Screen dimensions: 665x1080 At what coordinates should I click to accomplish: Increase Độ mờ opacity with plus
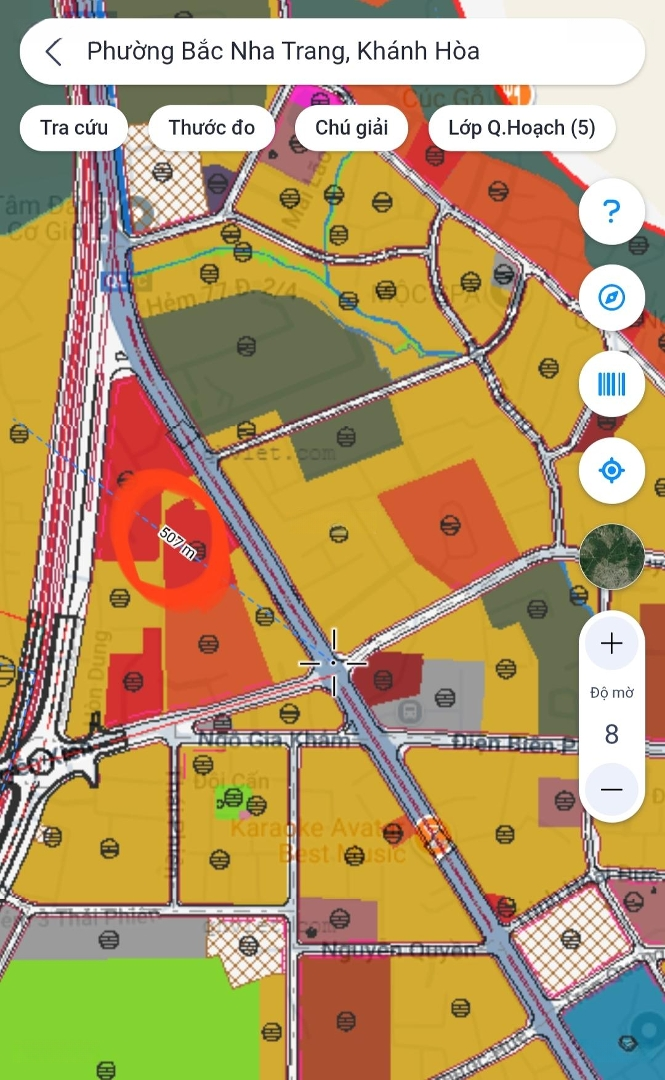coord(611,644)
